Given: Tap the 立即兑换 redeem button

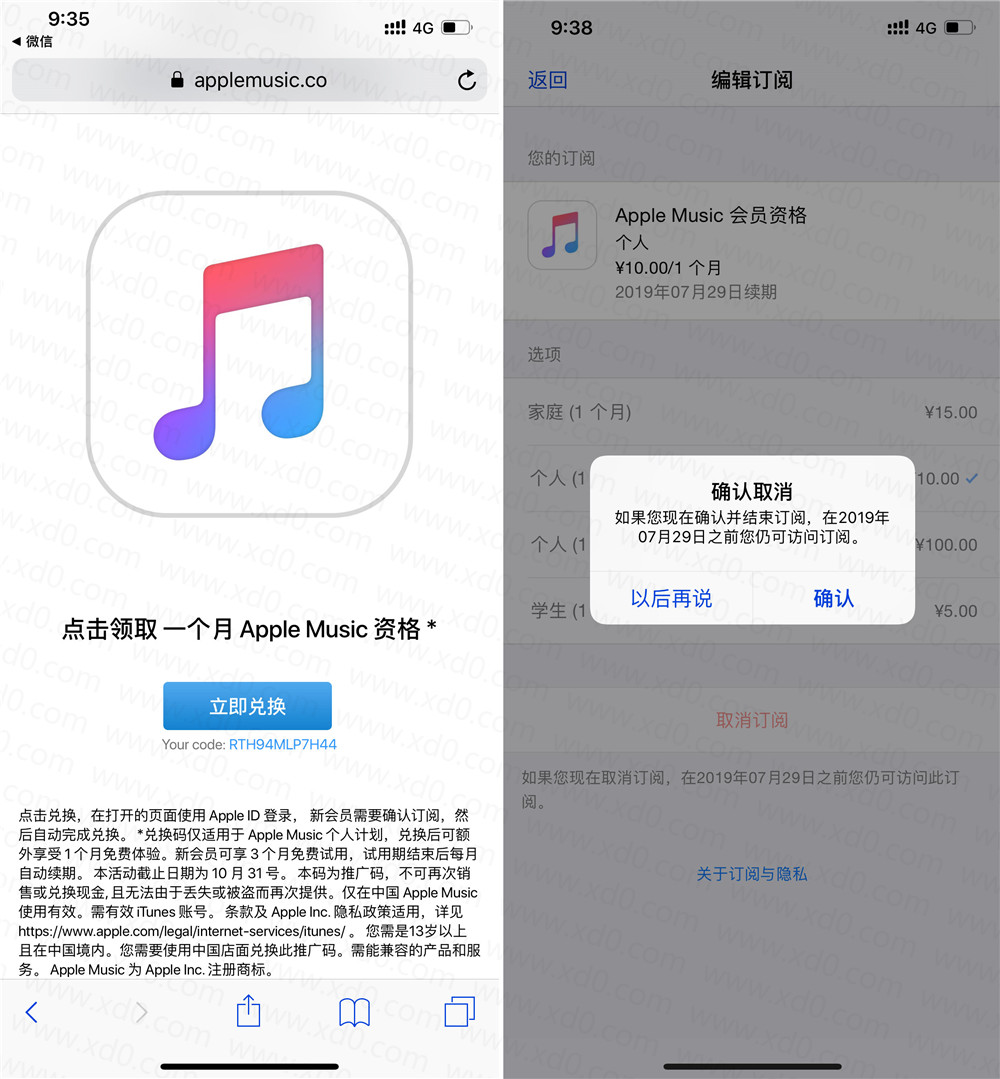Looking at the screenshot, I should pyautogui.click(x=247, y=706).
